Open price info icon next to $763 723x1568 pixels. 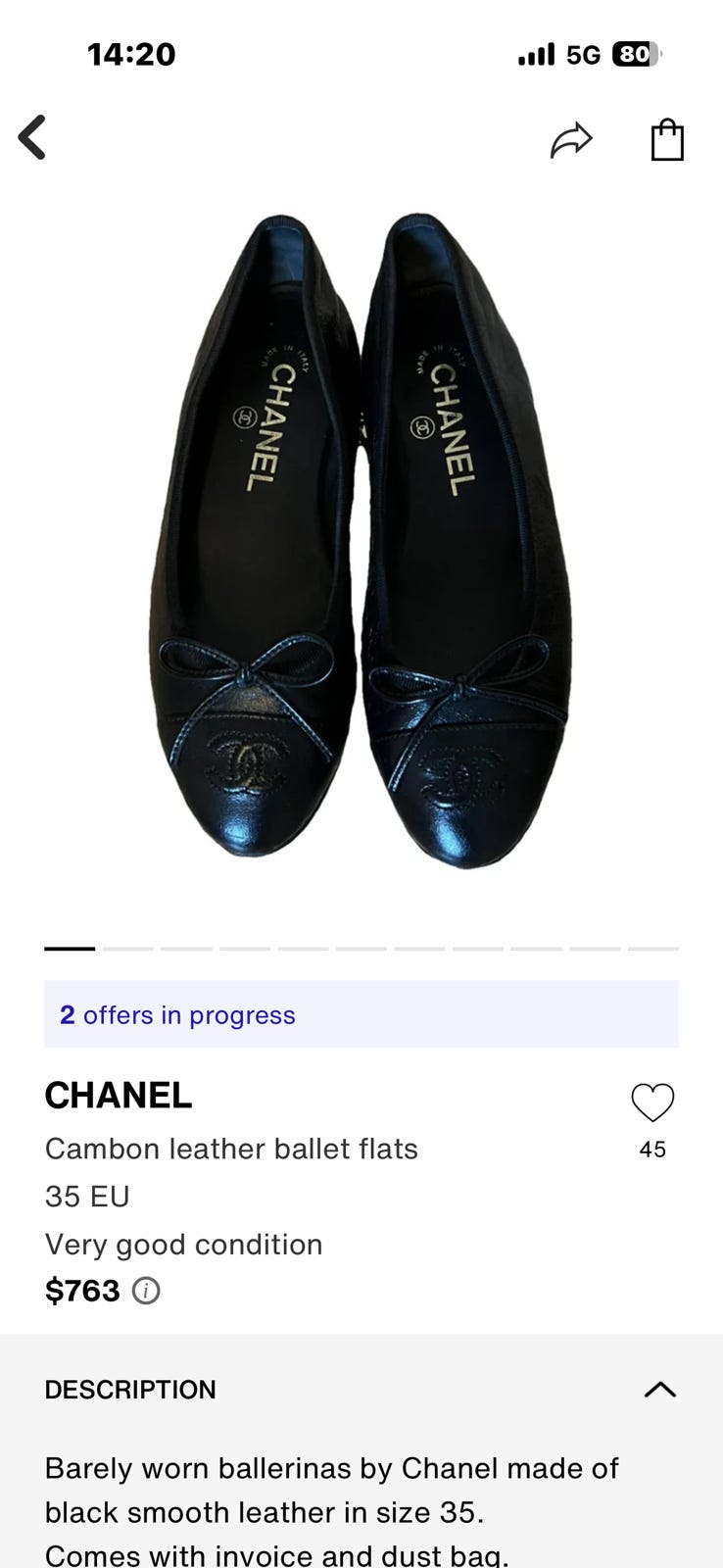pyautogui.click(x=146, y=1291)
